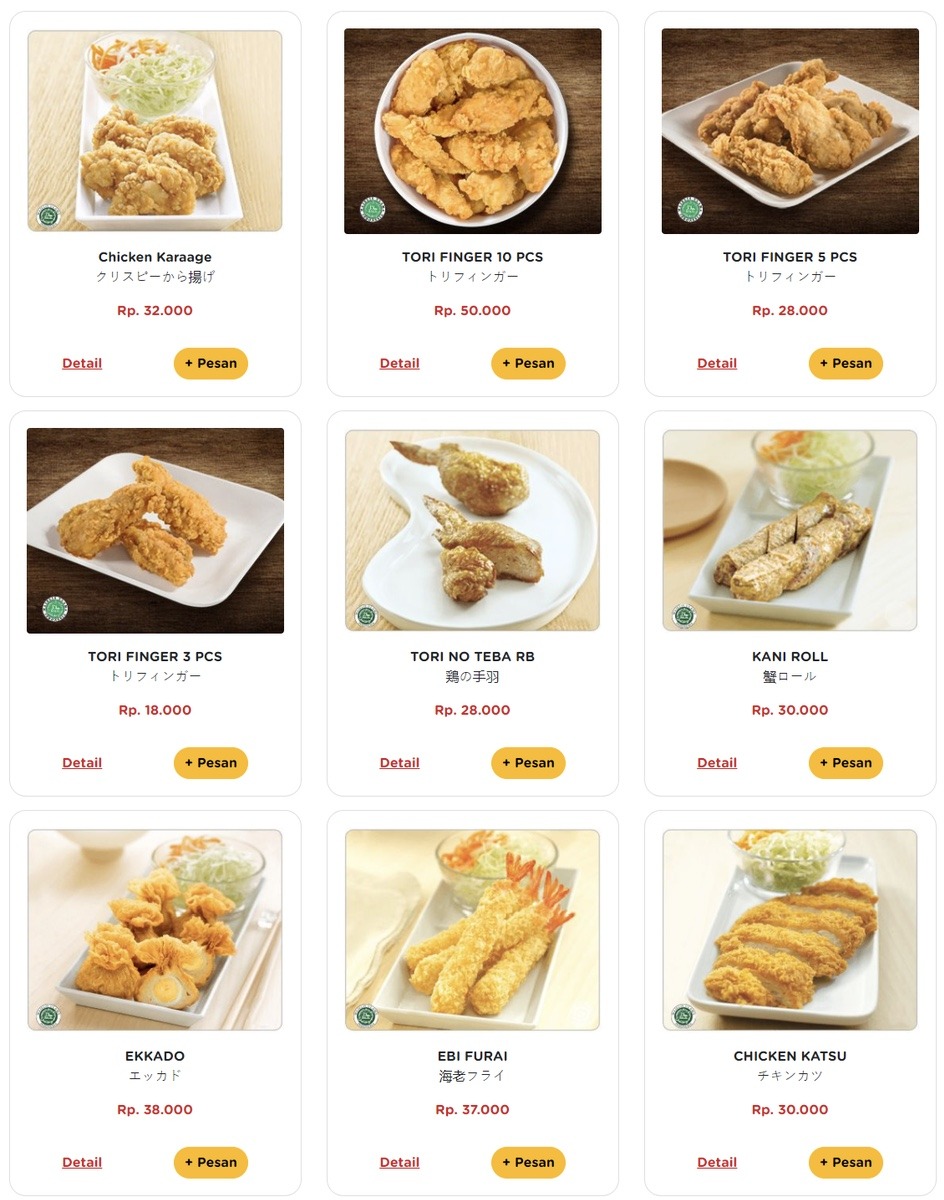Add Tori Finger 3 Pcs via Pesan
The height and width of the screenshot is (1200, 944).
[210, 763]
